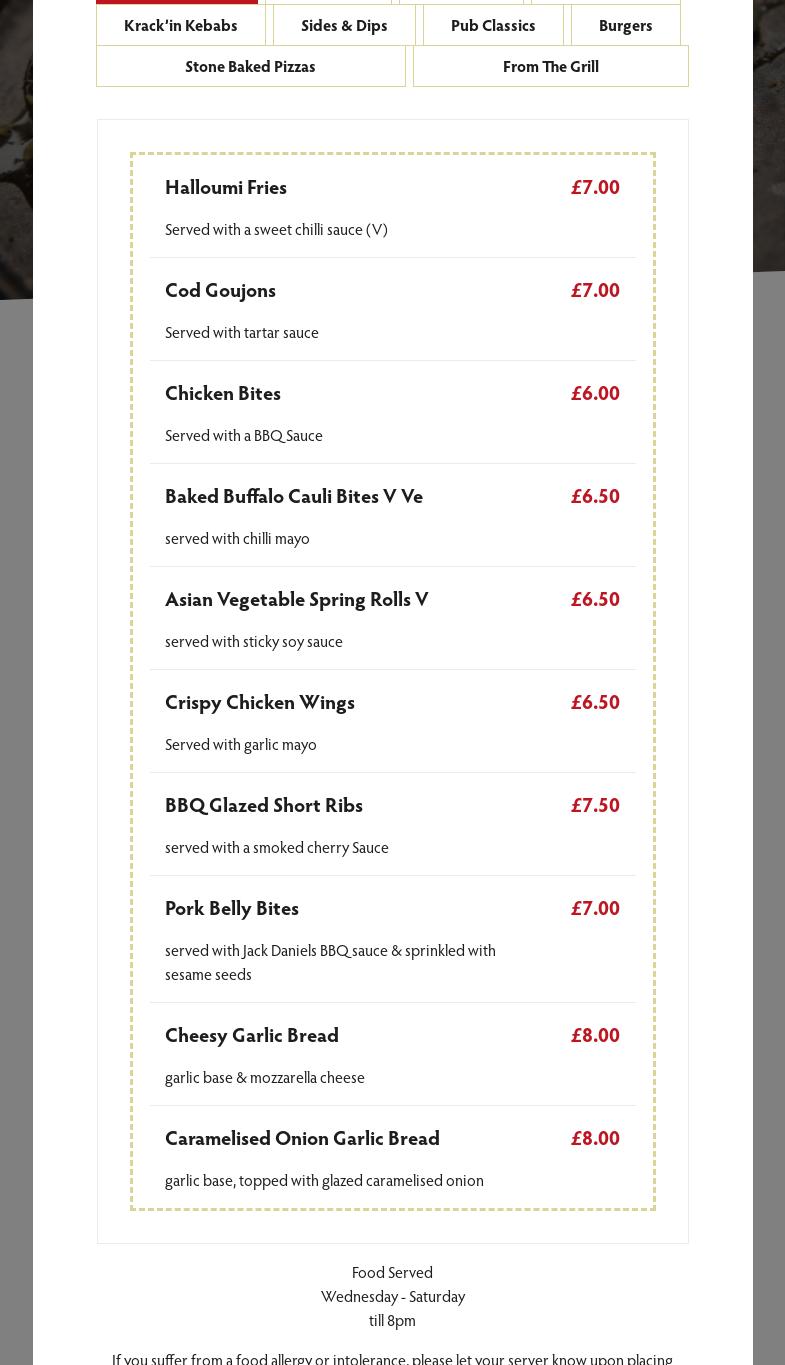This screenshot has height=1365, width=785.
Task: Open the Sides & Dips menu tab
Action: 344,25
